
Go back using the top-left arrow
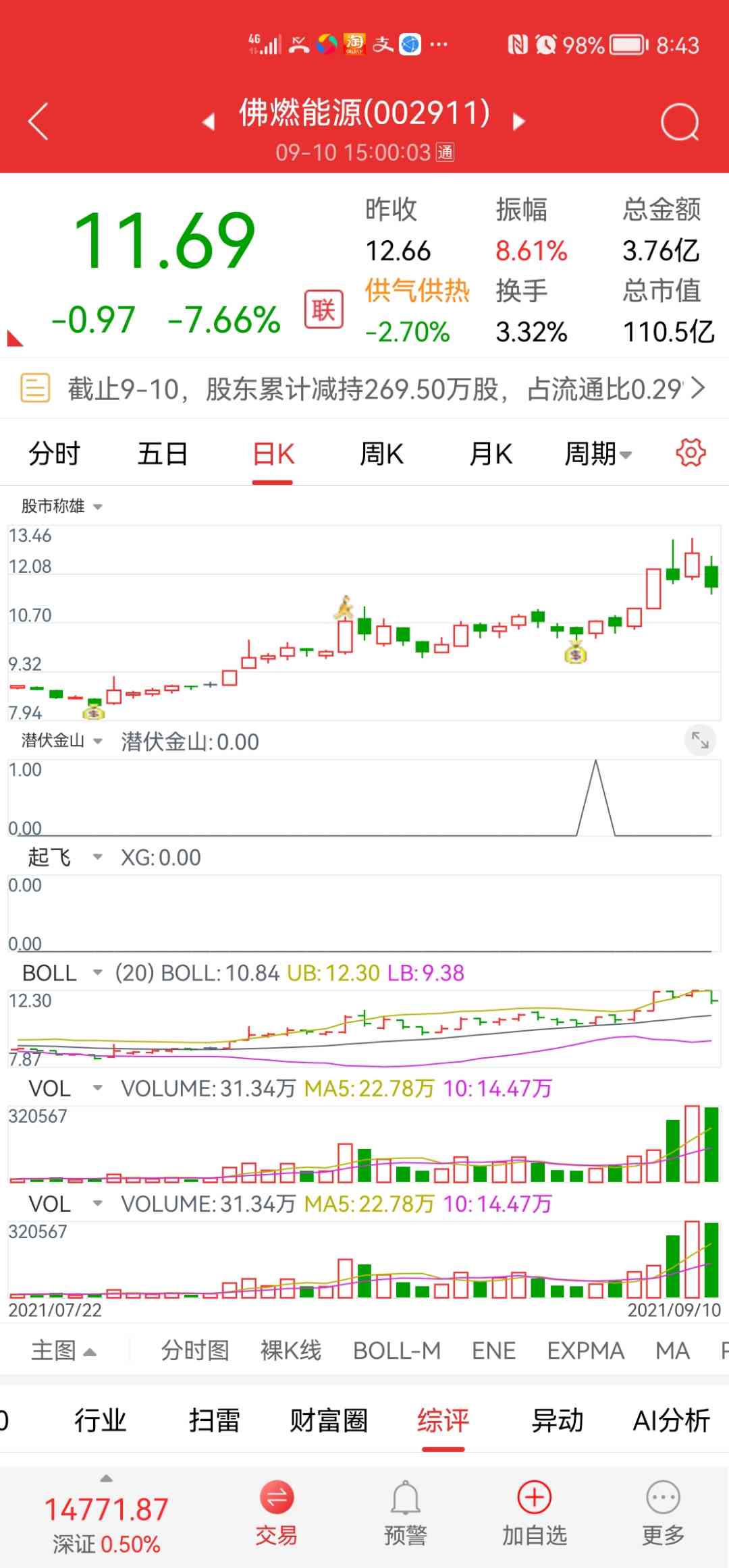[x=38, y=121]
